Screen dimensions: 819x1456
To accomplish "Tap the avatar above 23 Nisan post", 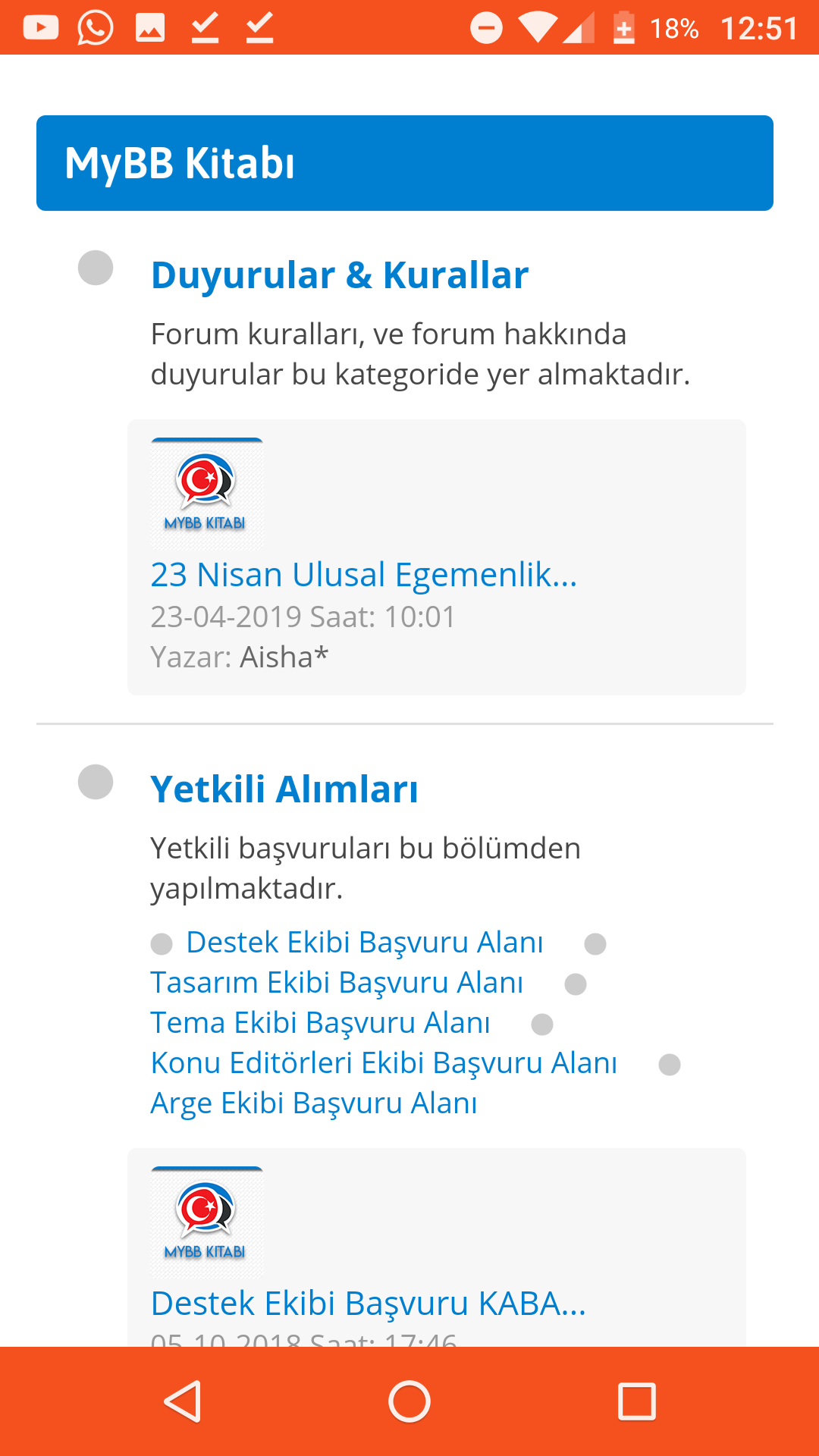I will pos(206,493).
